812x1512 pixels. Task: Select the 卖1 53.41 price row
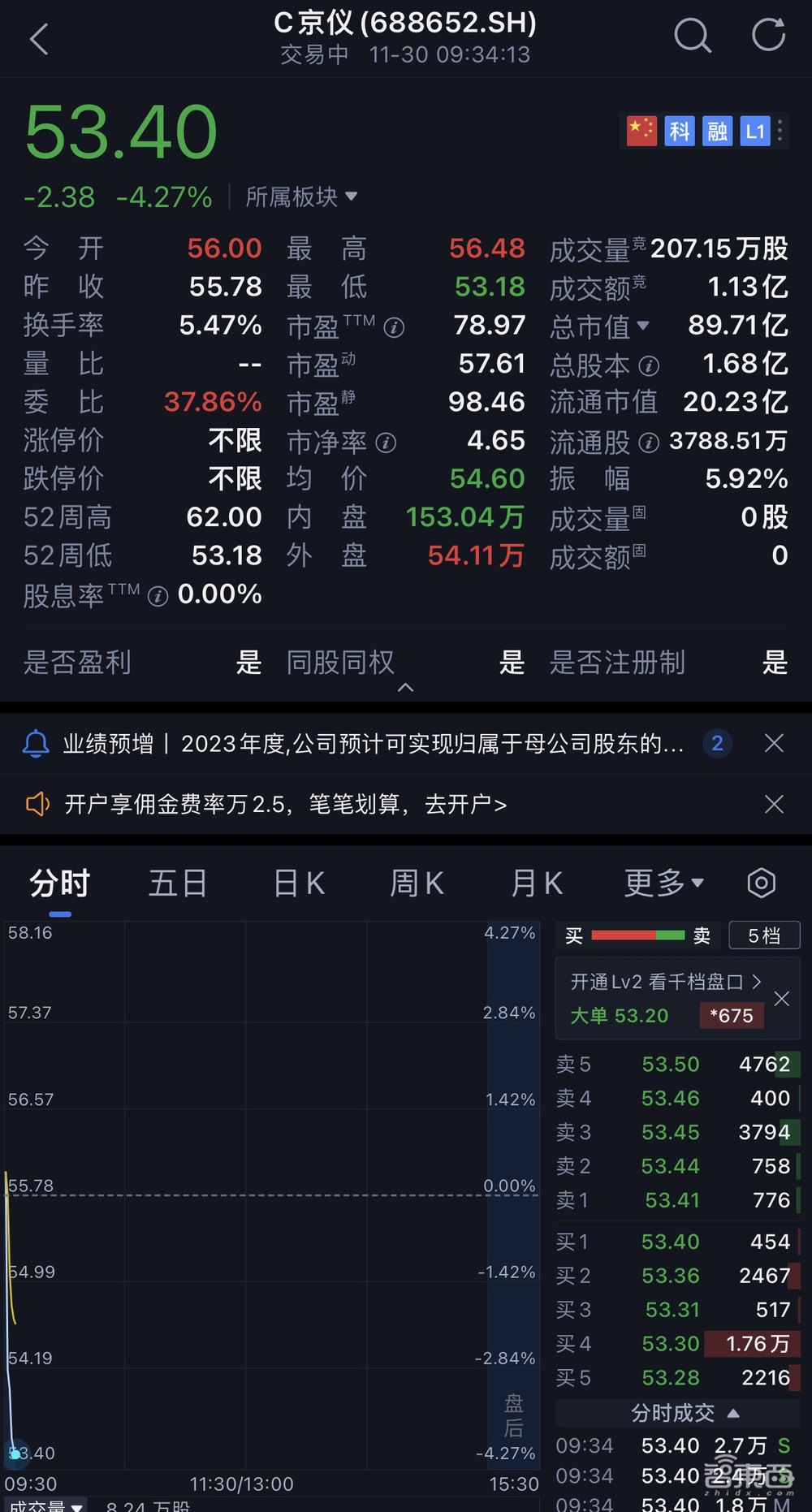pyautogui.click(x=674, y=1200)
